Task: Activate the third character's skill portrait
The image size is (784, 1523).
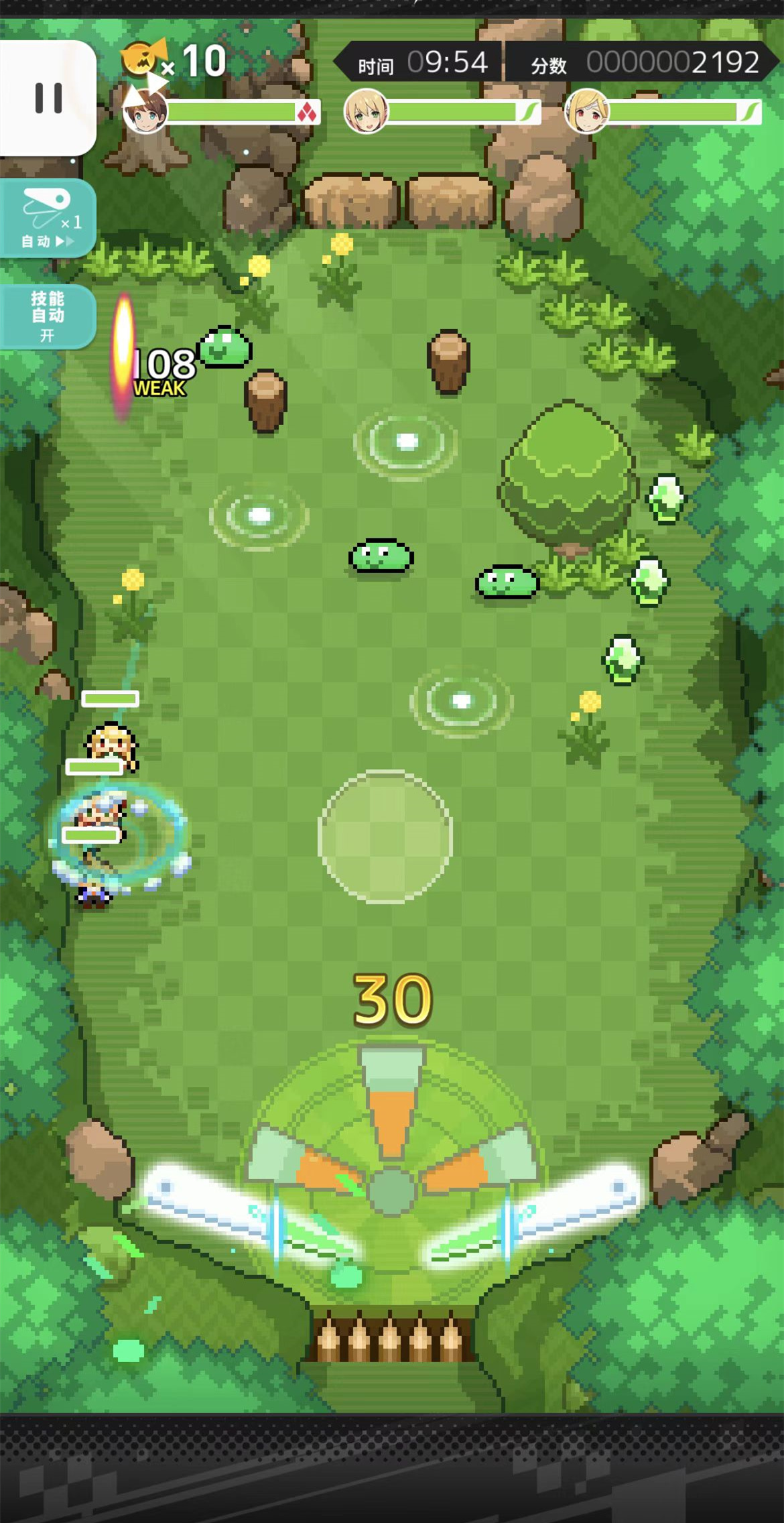Action: pyautogui.click(x=587, y=111)
